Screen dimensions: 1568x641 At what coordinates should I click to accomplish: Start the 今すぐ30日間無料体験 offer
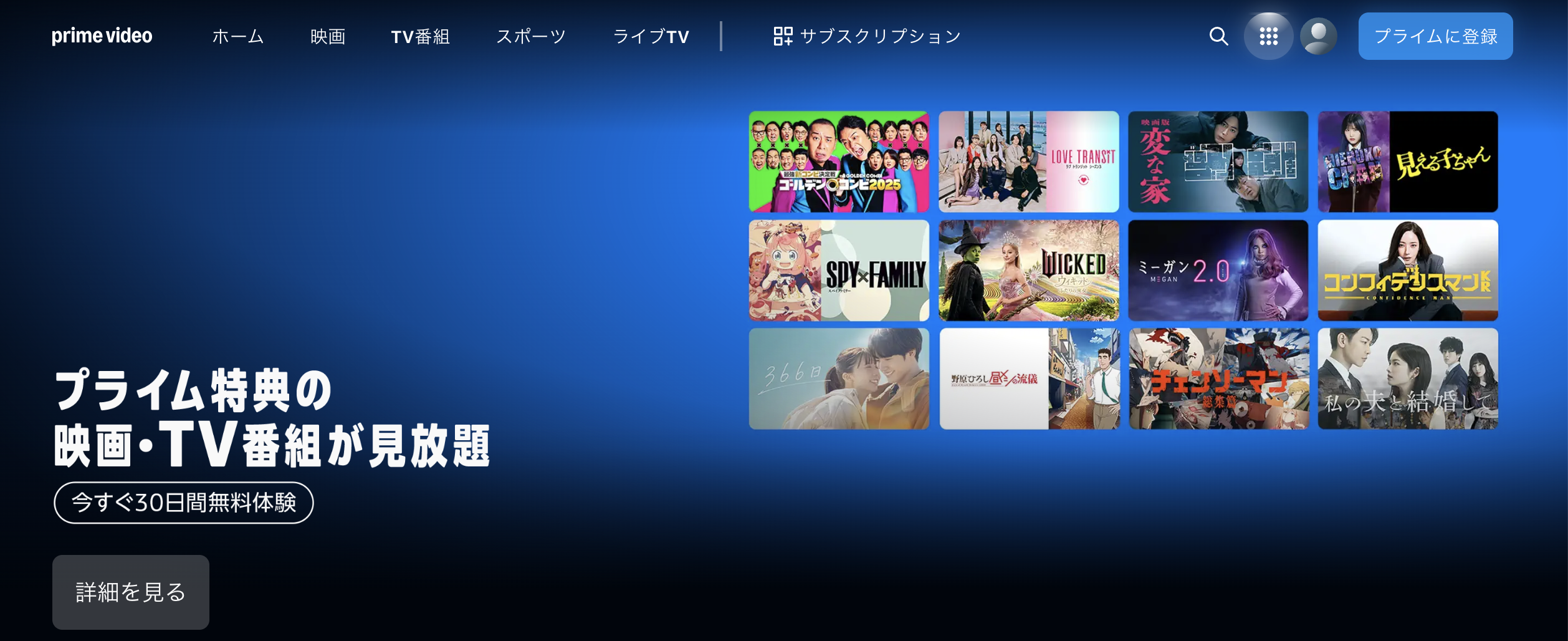(x=184, y=503)
